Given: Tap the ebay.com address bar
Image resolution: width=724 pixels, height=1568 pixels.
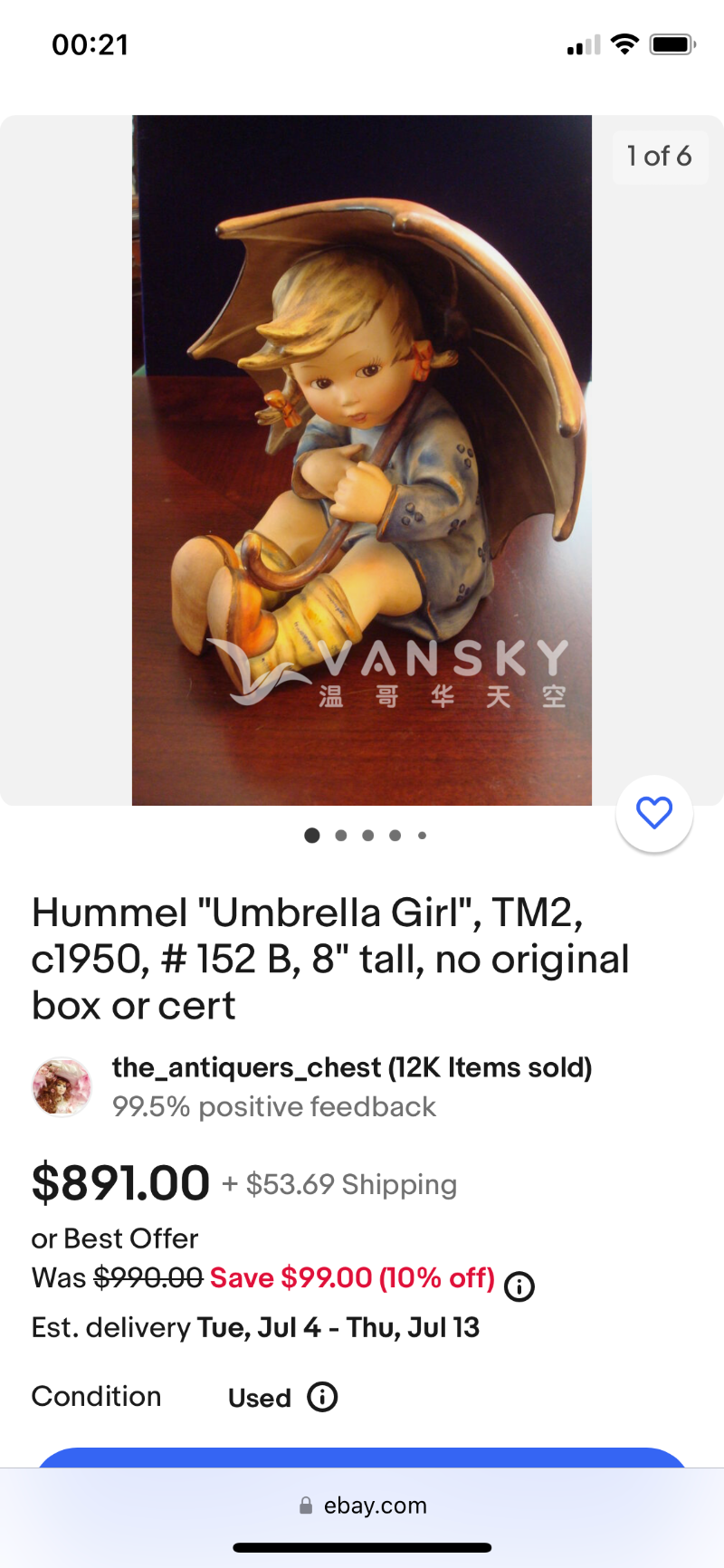Looking at the screenshot, I should pos(362,1506).
